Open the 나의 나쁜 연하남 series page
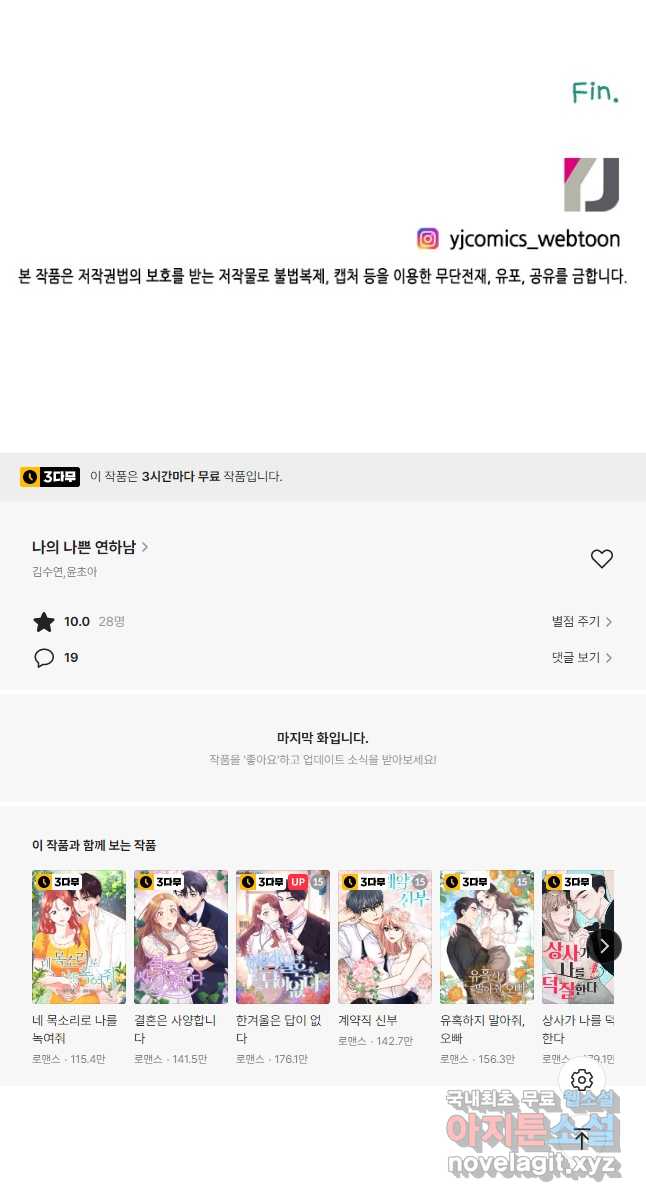 coord(90,547)
